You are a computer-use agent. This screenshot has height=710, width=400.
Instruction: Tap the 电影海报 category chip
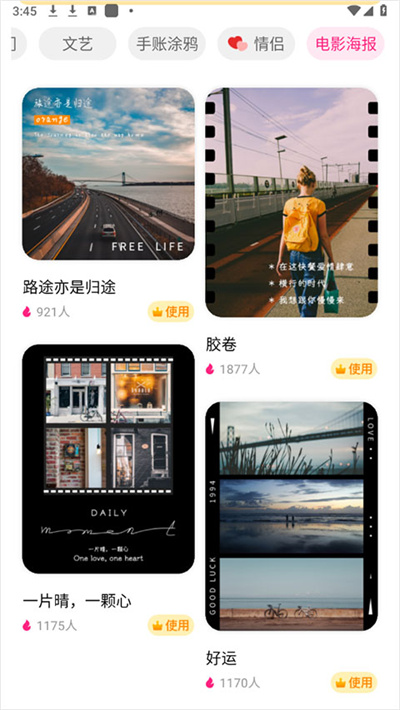click(346, 44)
